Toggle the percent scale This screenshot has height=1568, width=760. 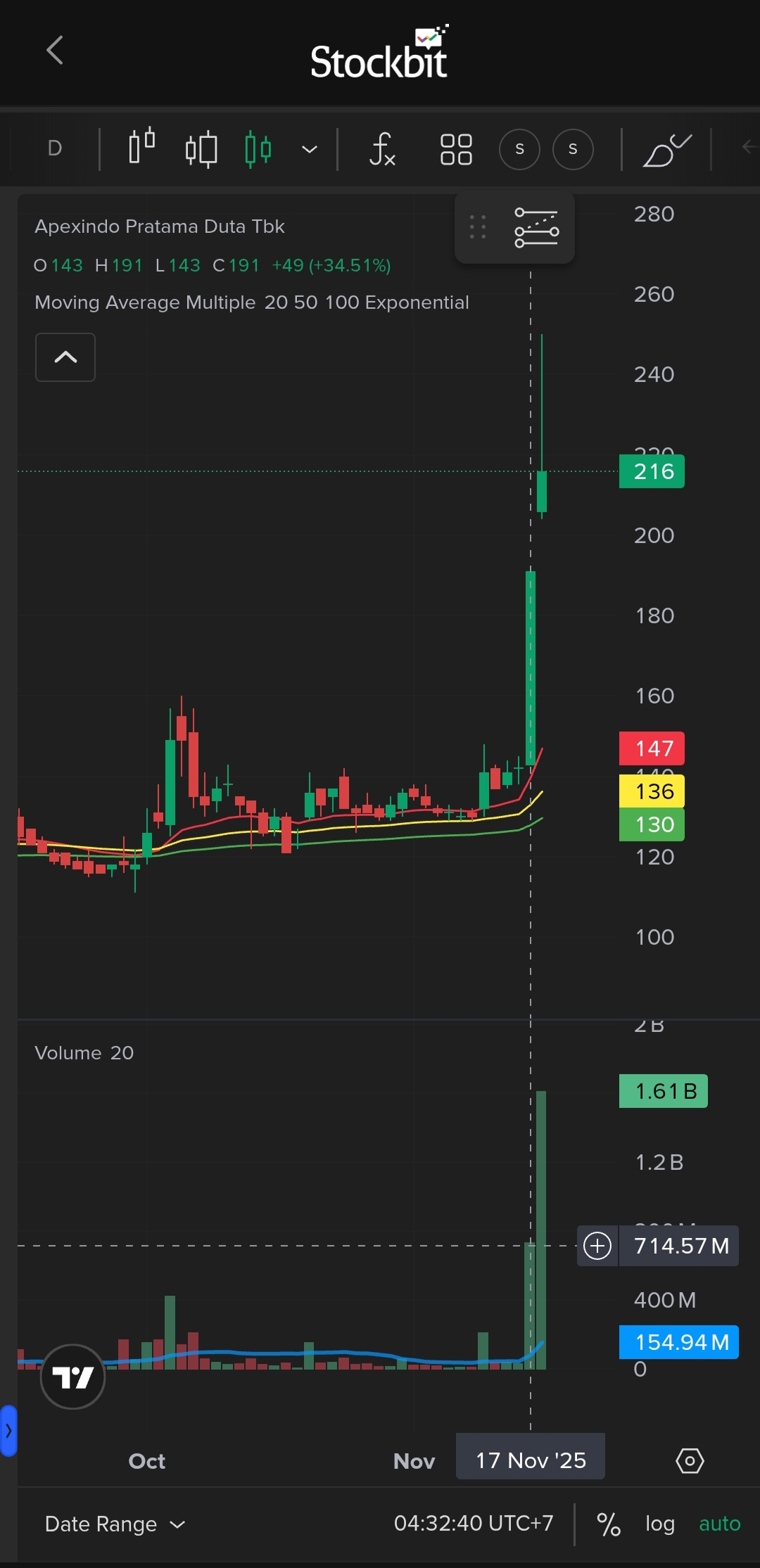608,1524
